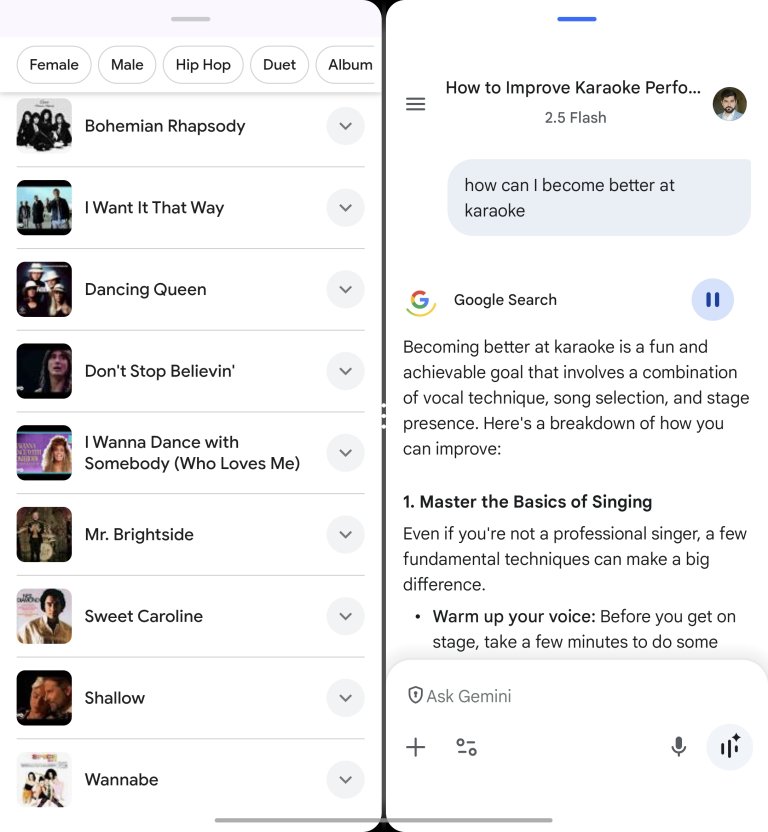Image resolution: width=768 pixels, height=832 pixels.
Task: Choose the Duet chip
Action: tap(279, 65)
